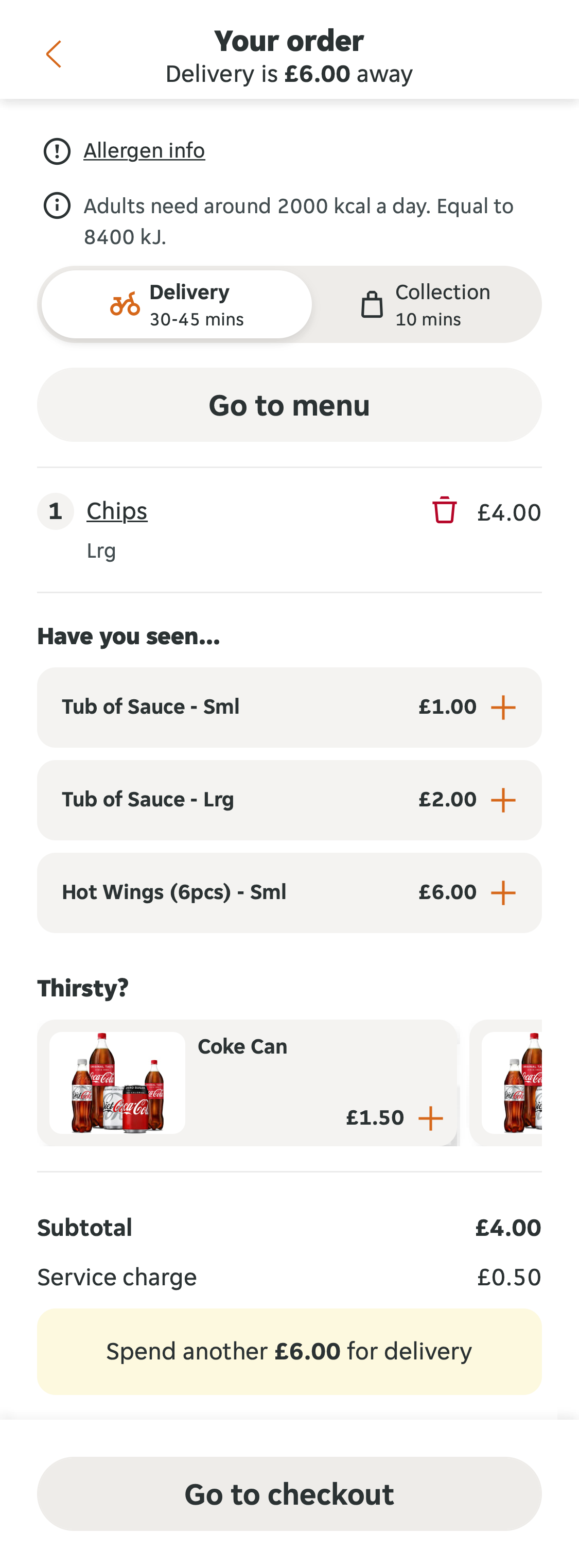The height and width of the screenshot is (1568, 579).
Task: Collapse order details with back chevron
Action: (x=54, y=54)
